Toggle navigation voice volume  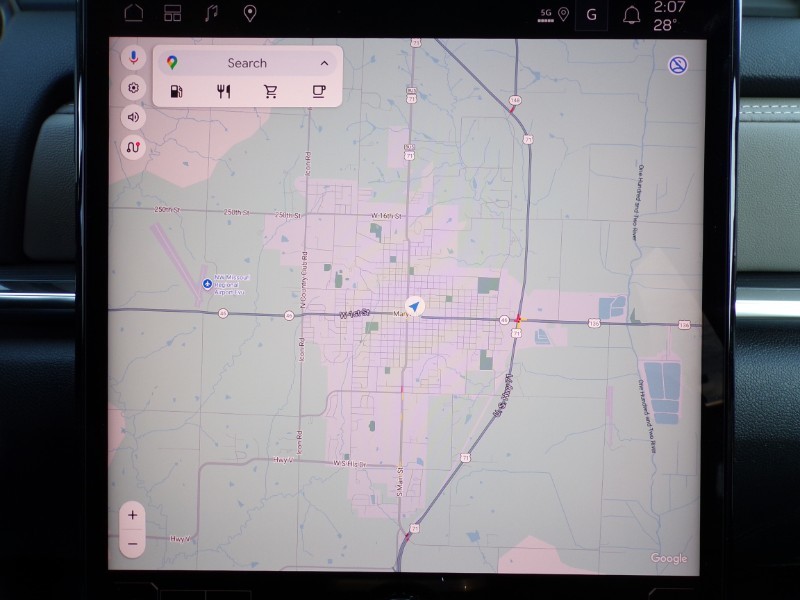tap(133, 117)
